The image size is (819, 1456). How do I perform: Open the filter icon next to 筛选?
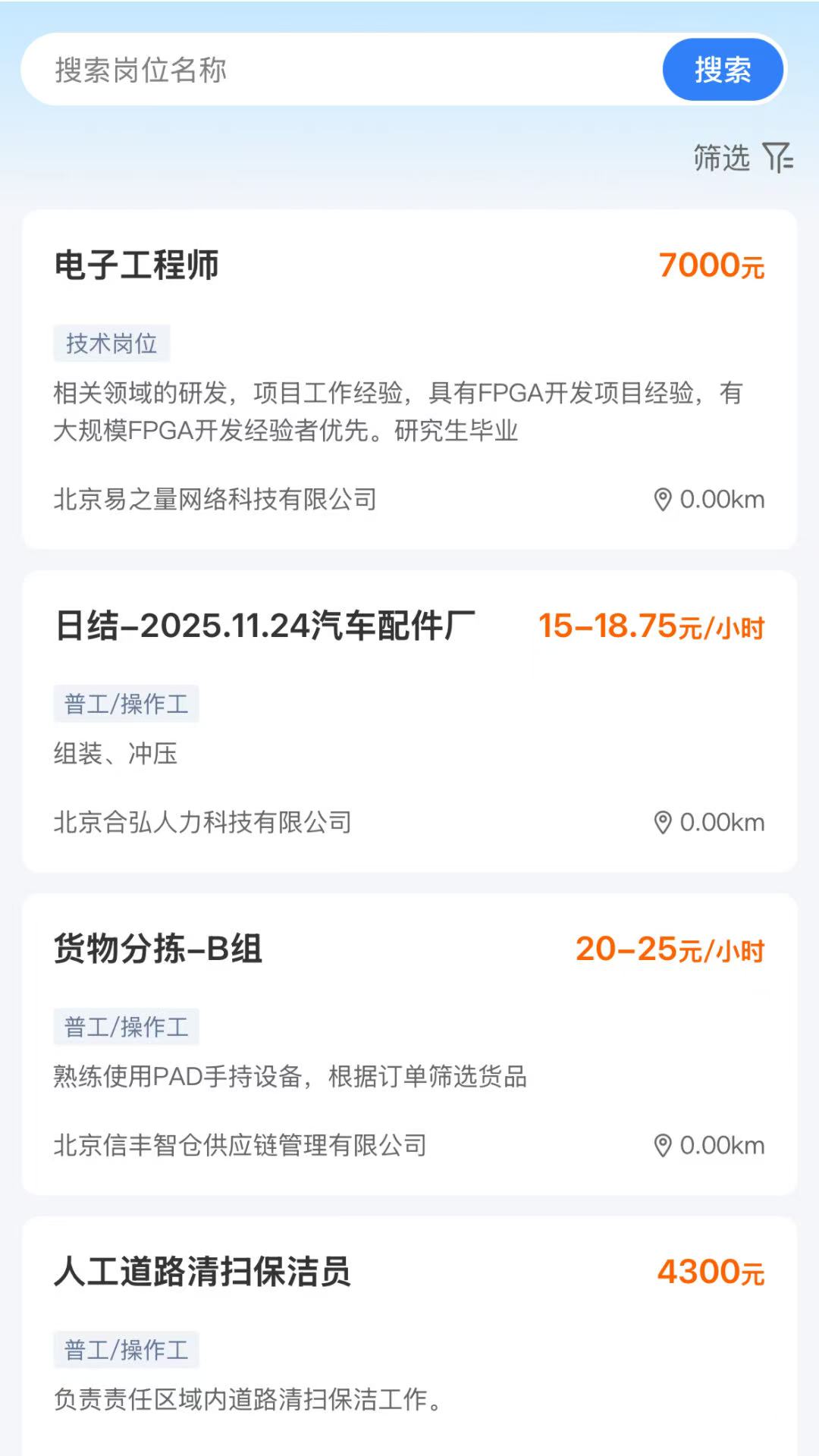[x=776, y=158]
